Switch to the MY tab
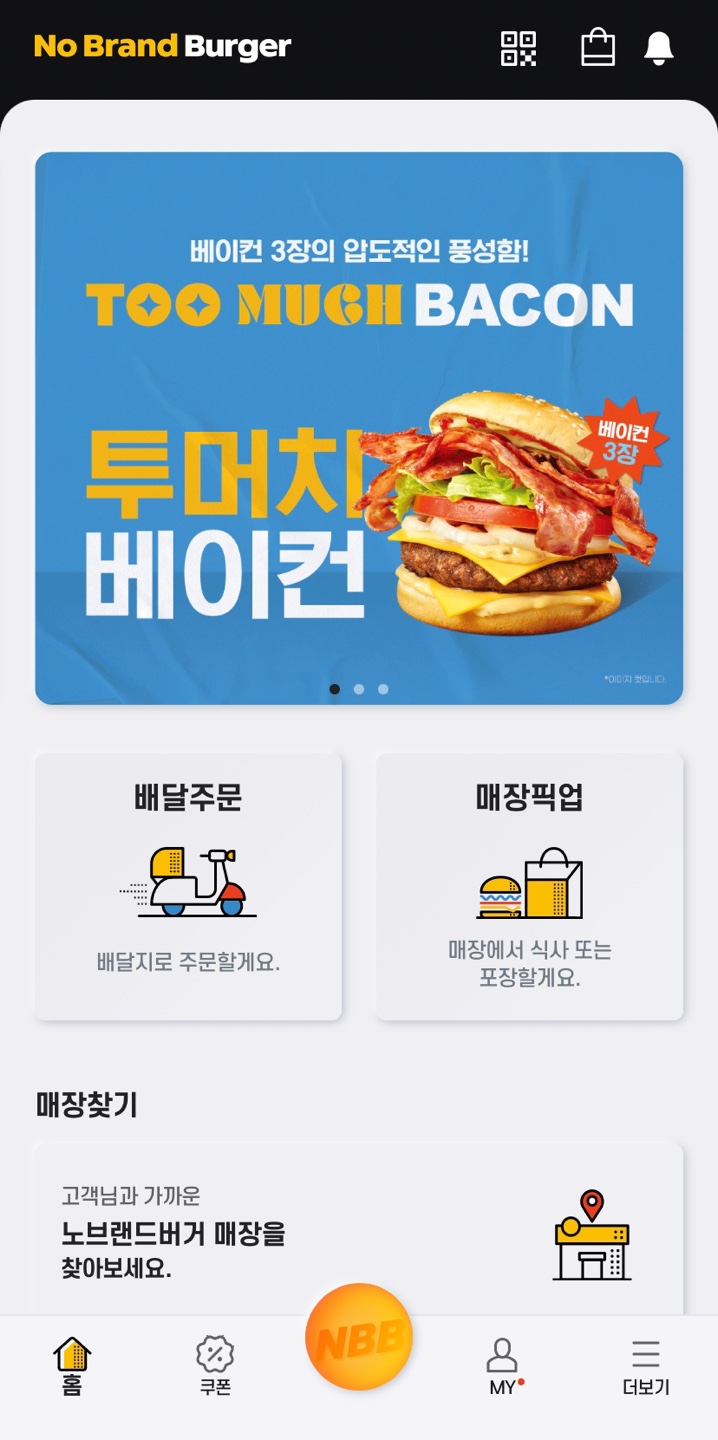The image size is (718, 1440). (502, 1366)
